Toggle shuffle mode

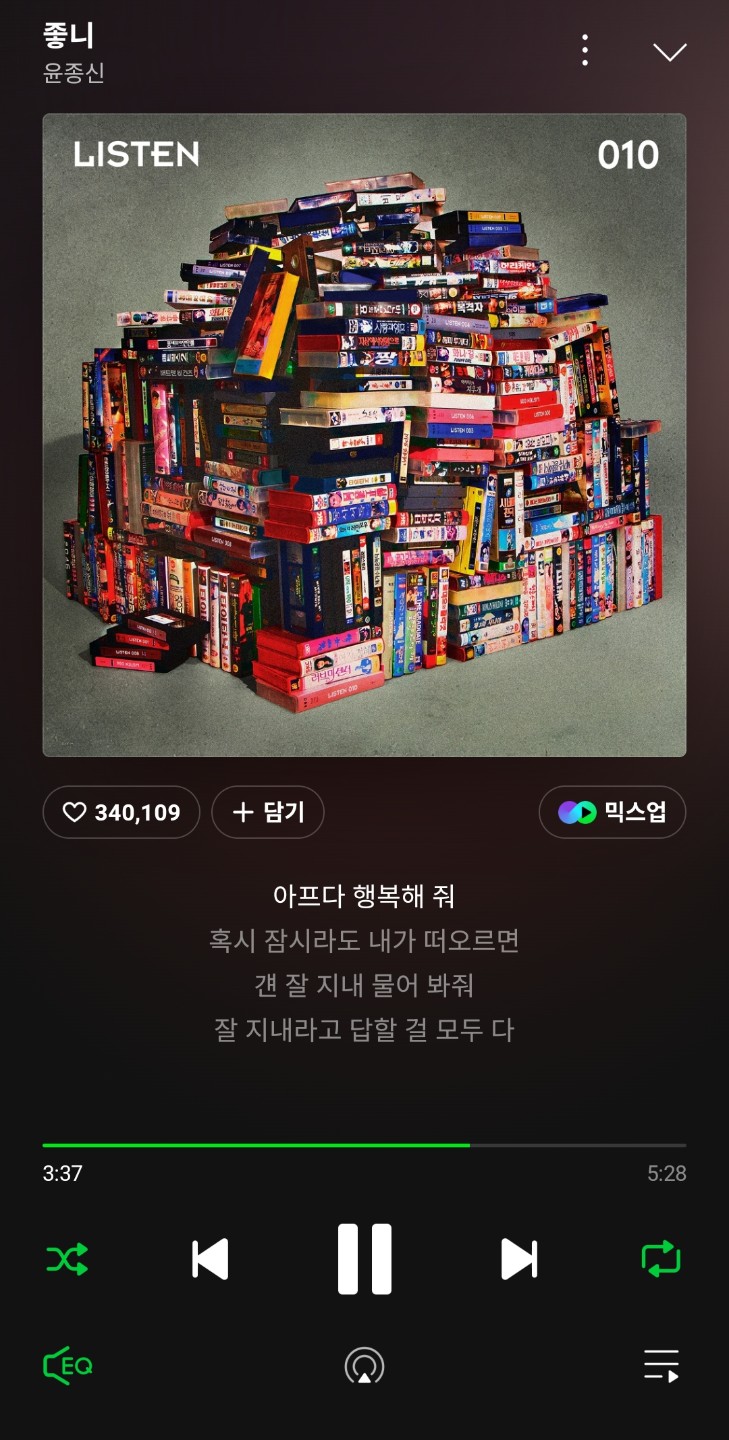67,1259
